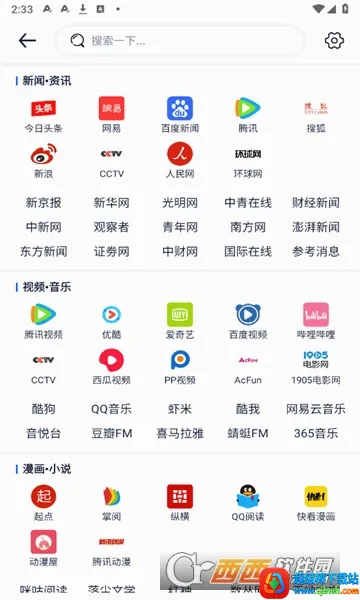Image resolution: width=360 pixels, height=600 pixels.
Task: Open 腾讯视频 shortcut
Action: point(43,321)
